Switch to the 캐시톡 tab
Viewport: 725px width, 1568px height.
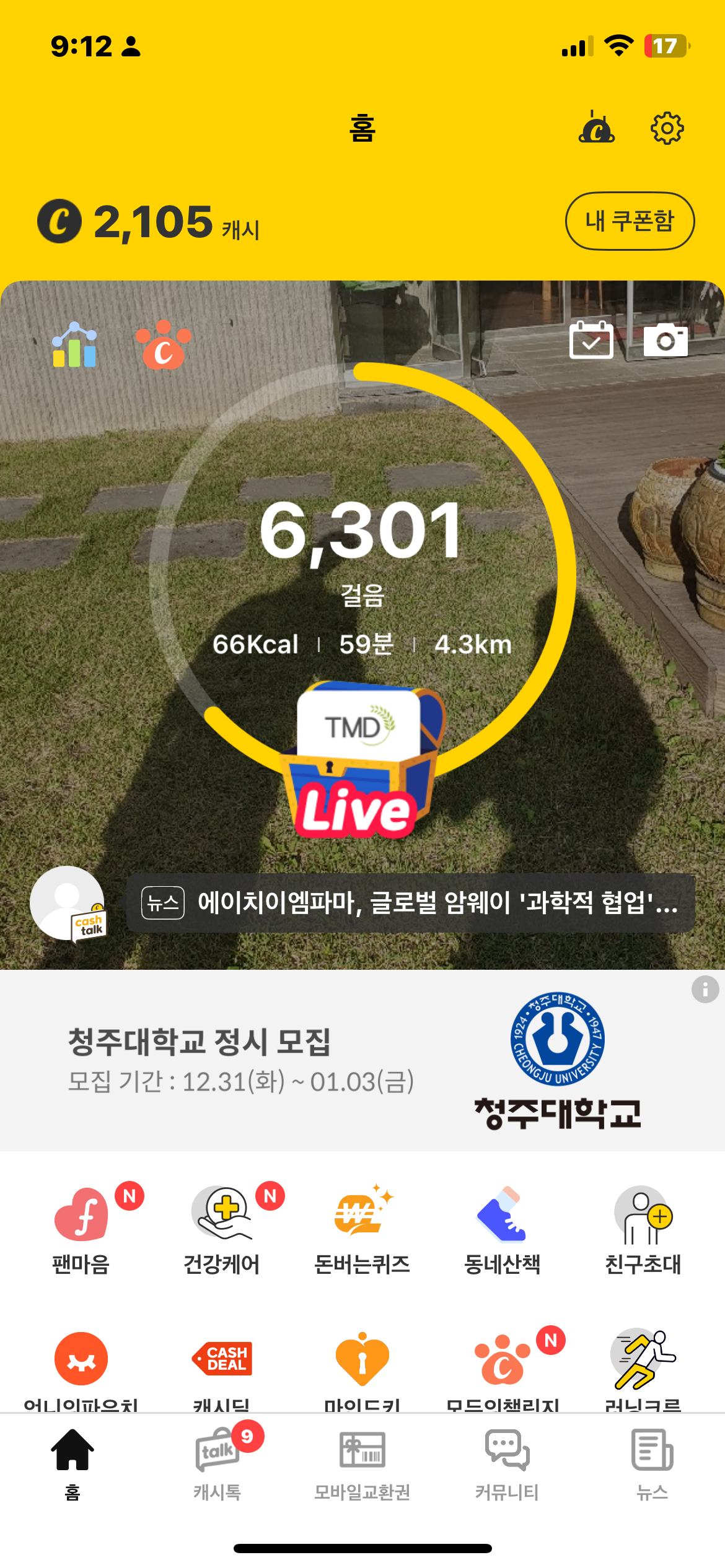tap(217, 1464)
